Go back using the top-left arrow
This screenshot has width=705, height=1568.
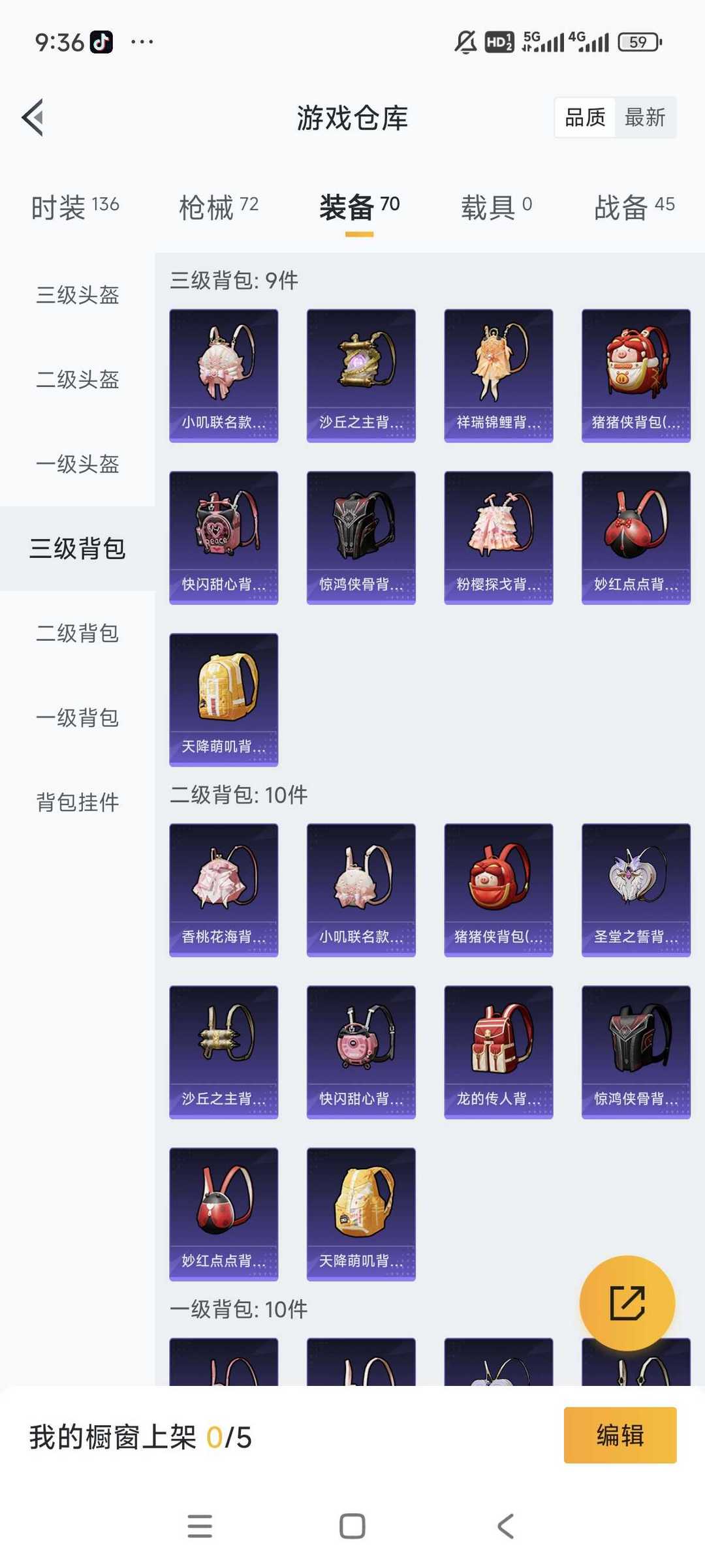pos(33,117)
